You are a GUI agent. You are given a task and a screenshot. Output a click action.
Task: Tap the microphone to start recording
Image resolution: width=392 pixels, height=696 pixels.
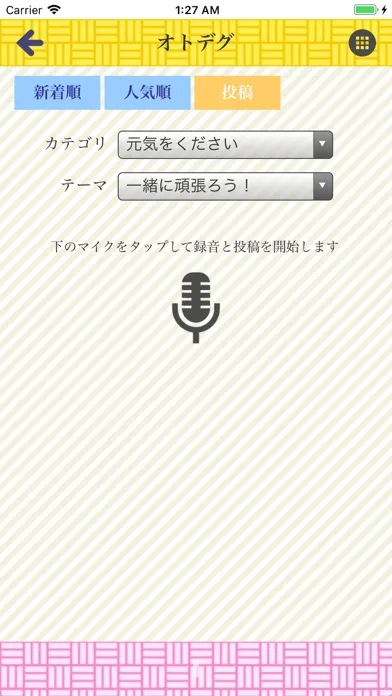pyautogui.click(x=196, y=308)
